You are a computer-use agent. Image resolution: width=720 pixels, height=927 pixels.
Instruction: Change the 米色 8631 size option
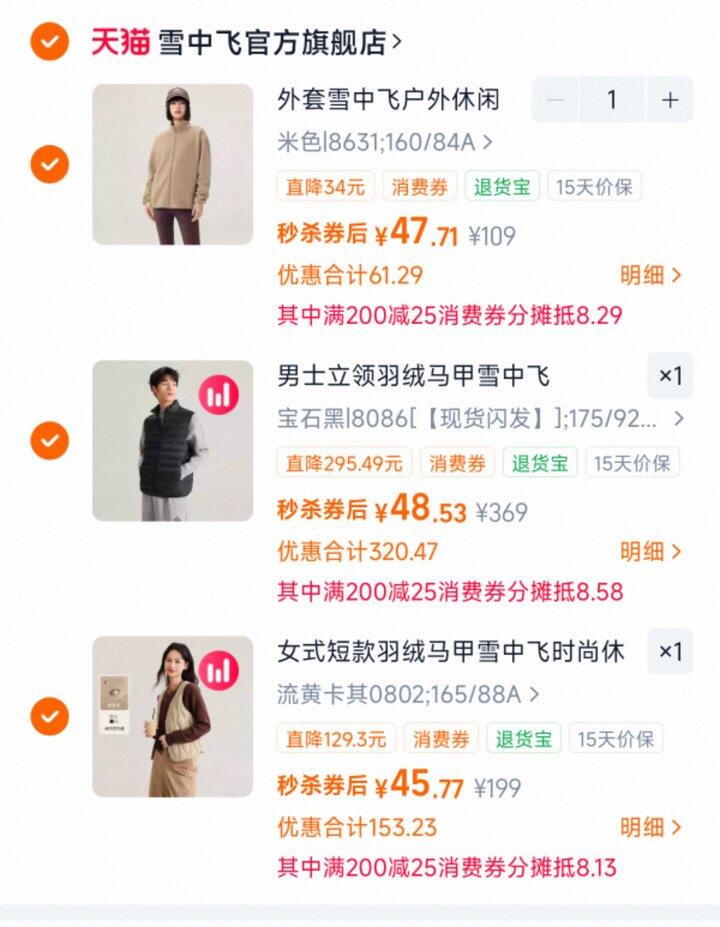[385, 142]
